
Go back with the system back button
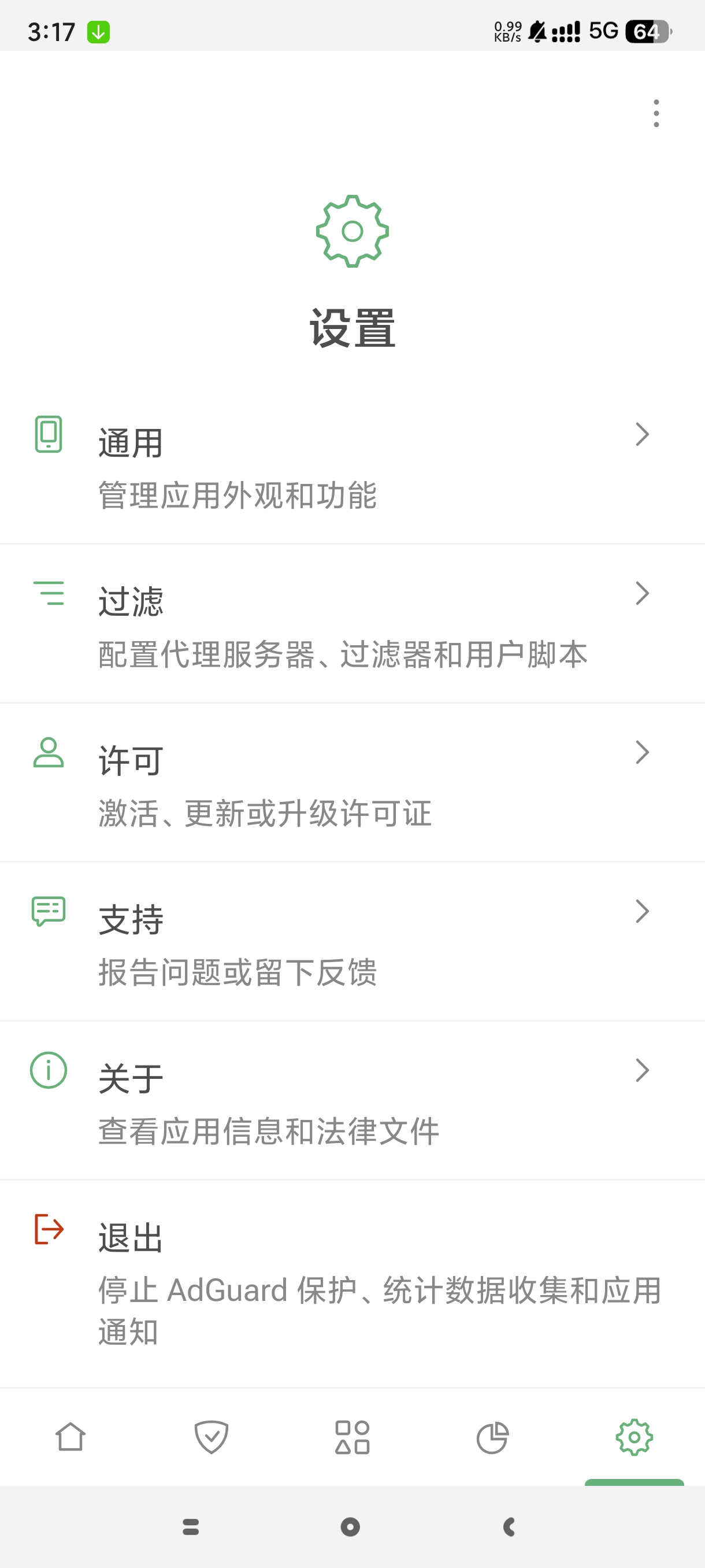coord(509,1526)
